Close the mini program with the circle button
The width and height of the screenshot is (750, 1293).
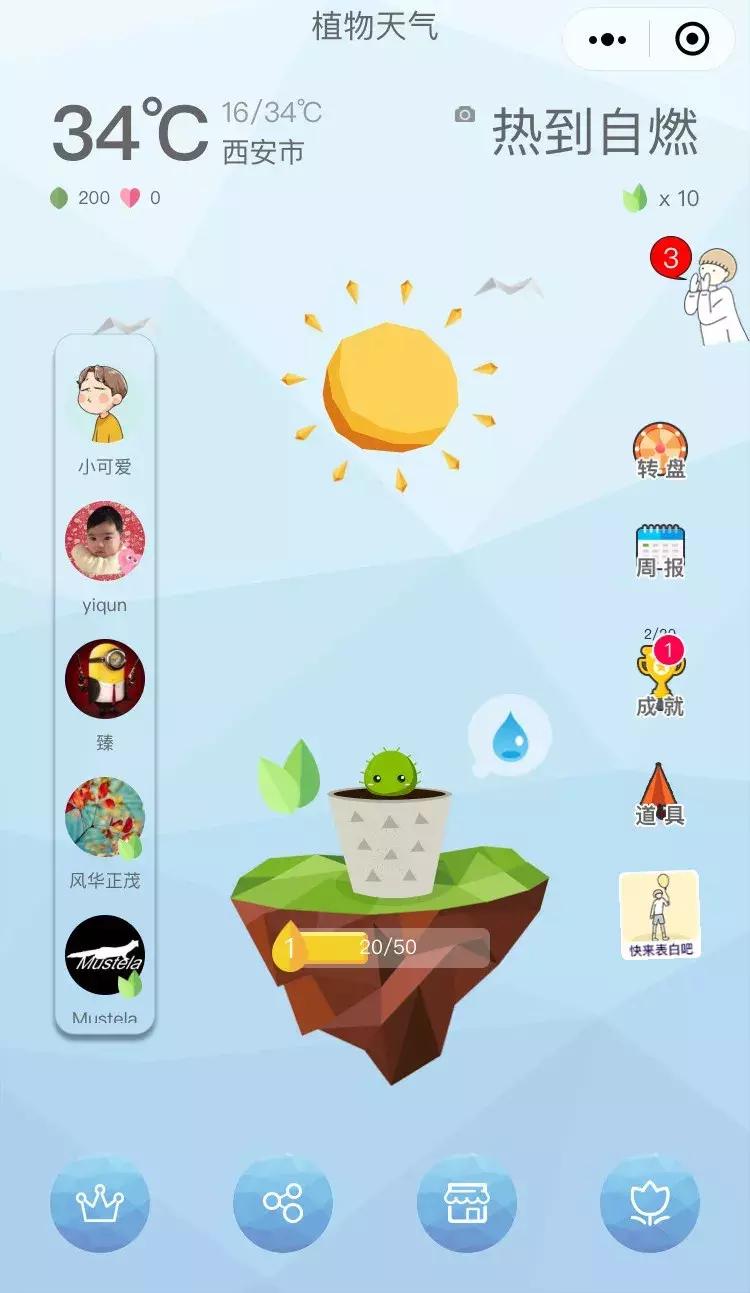click(x=692, y=40)
